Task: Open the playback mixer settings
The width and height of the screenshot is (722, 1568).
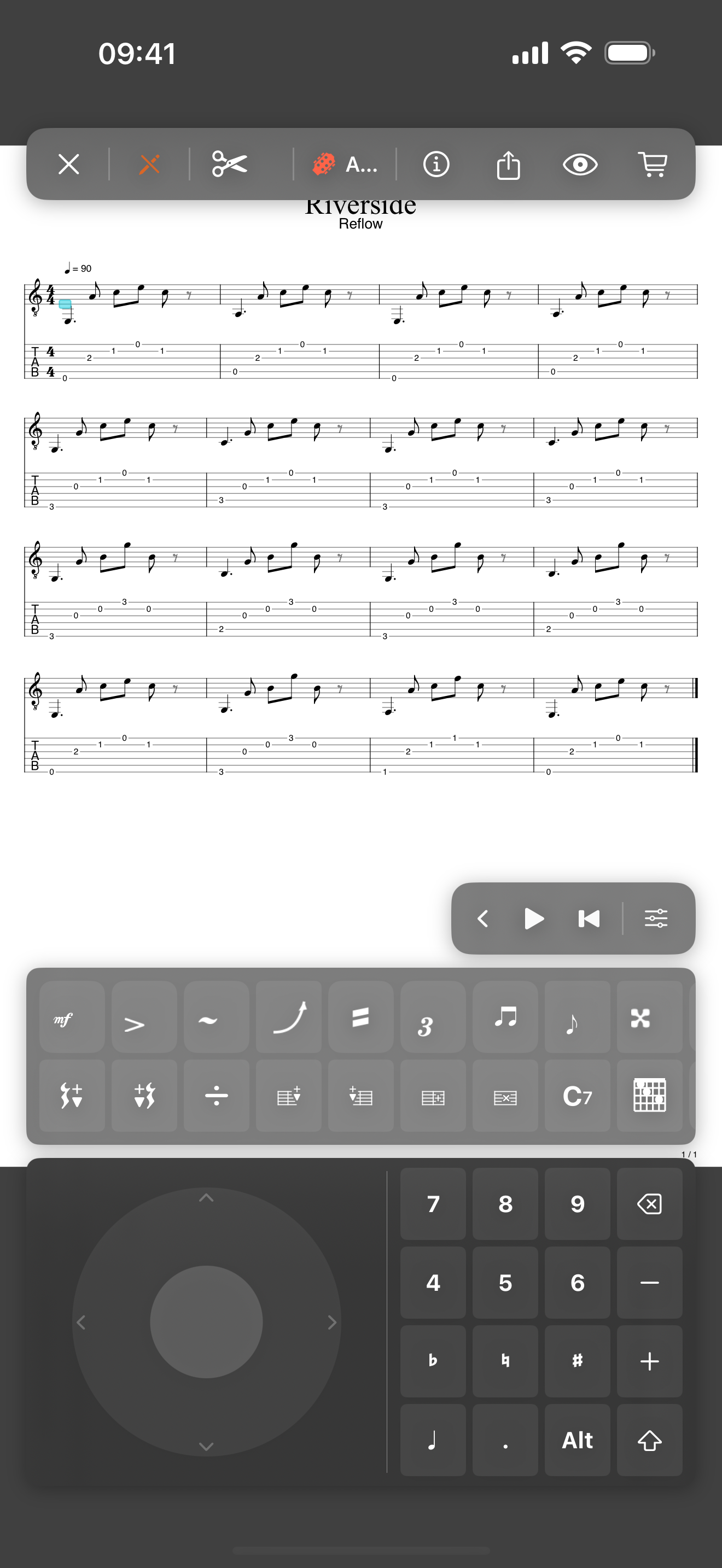Action: click(656, 918)
